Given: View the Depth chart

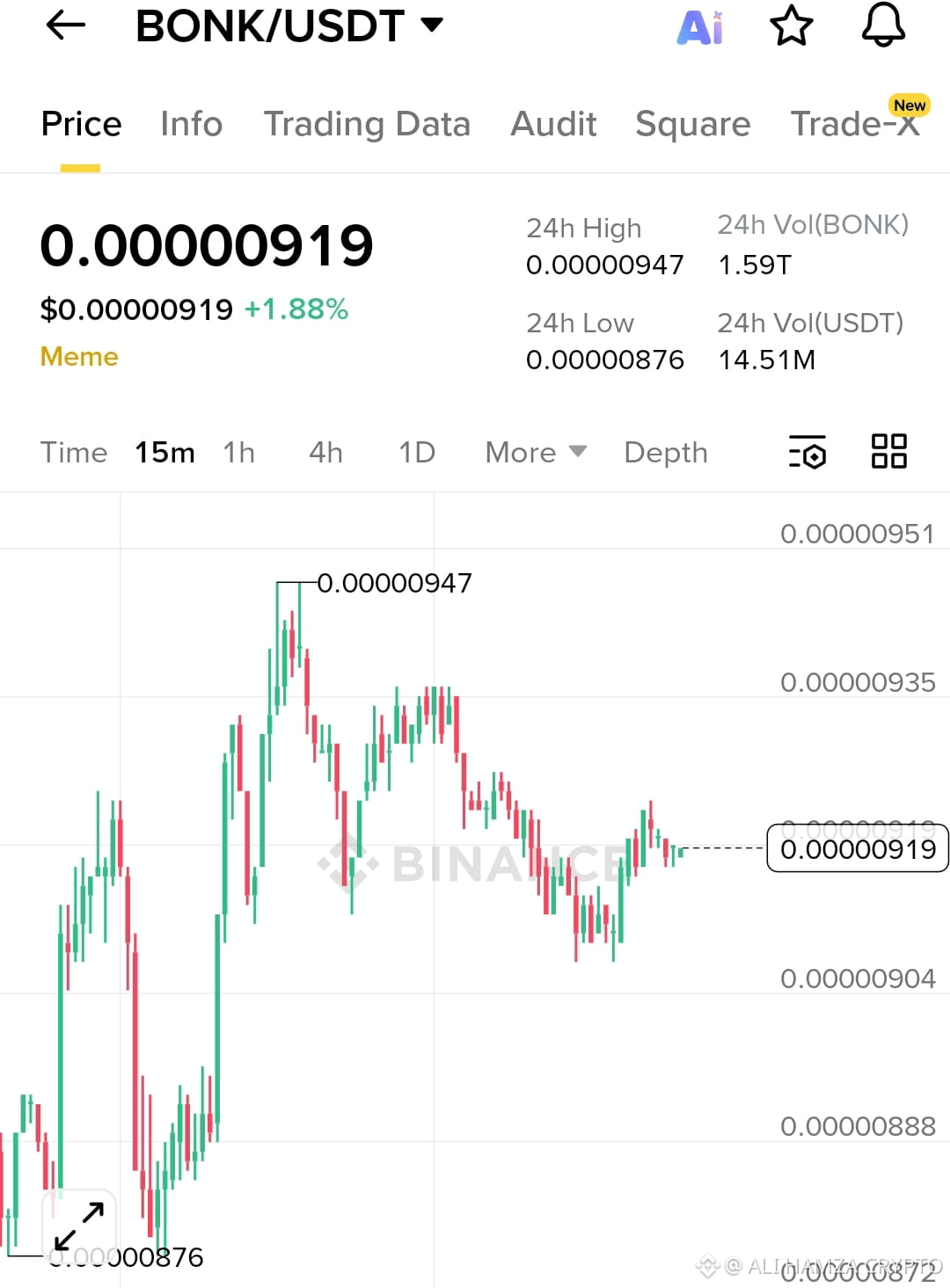Looking at the screenshot, I should (x=665, y=452).
